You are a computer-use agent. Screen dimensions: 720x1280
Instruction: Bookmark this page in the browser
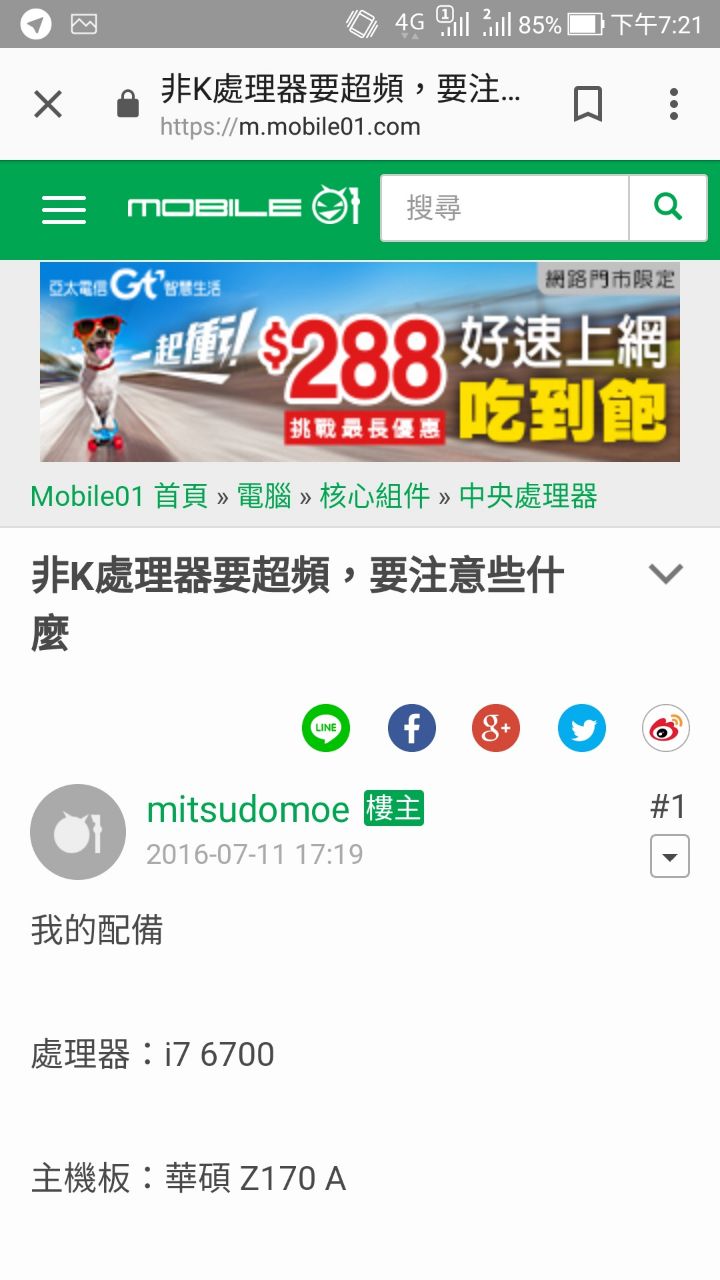tap(588, 104)
